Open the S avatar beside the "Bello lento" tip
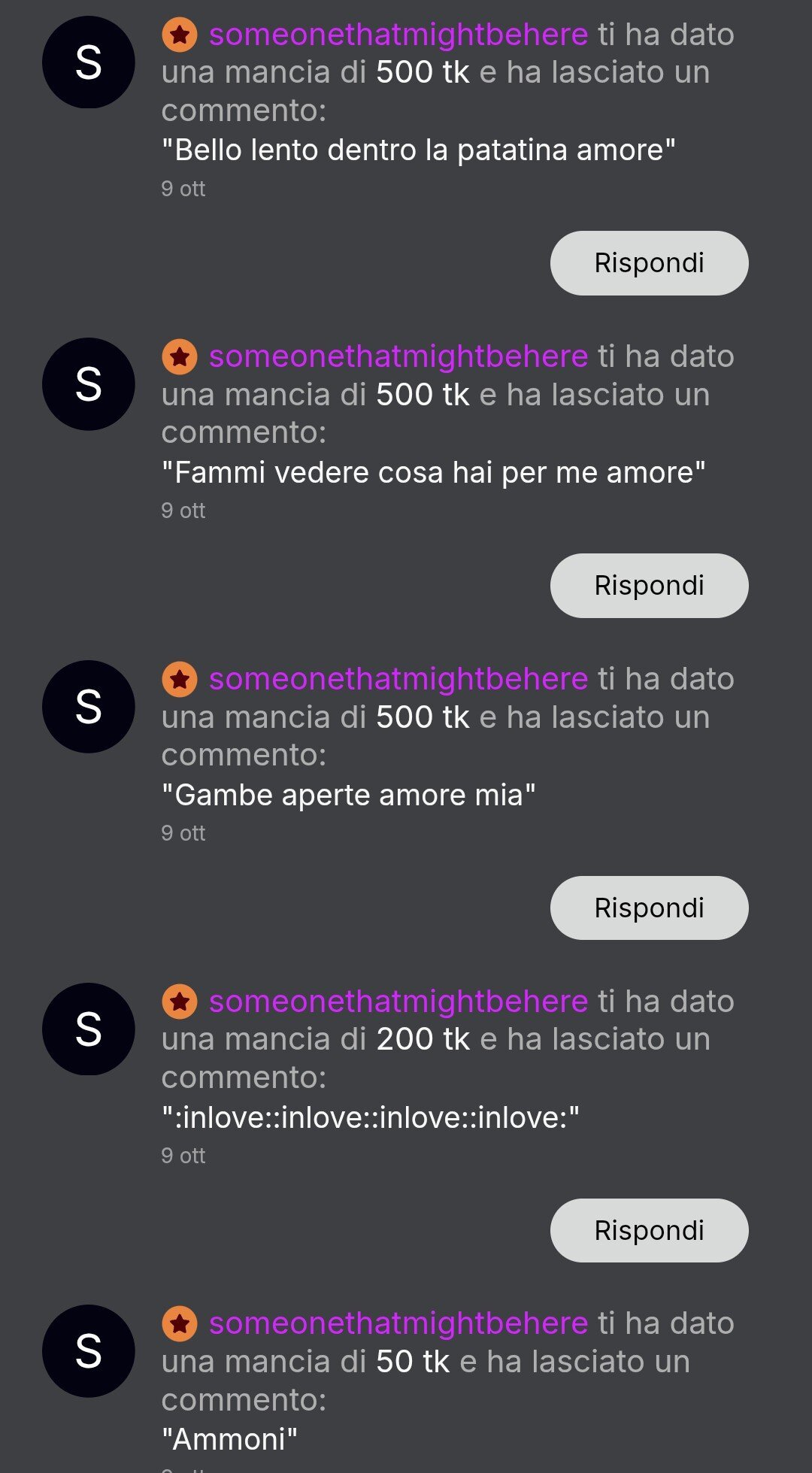 (x=89, y=62)
